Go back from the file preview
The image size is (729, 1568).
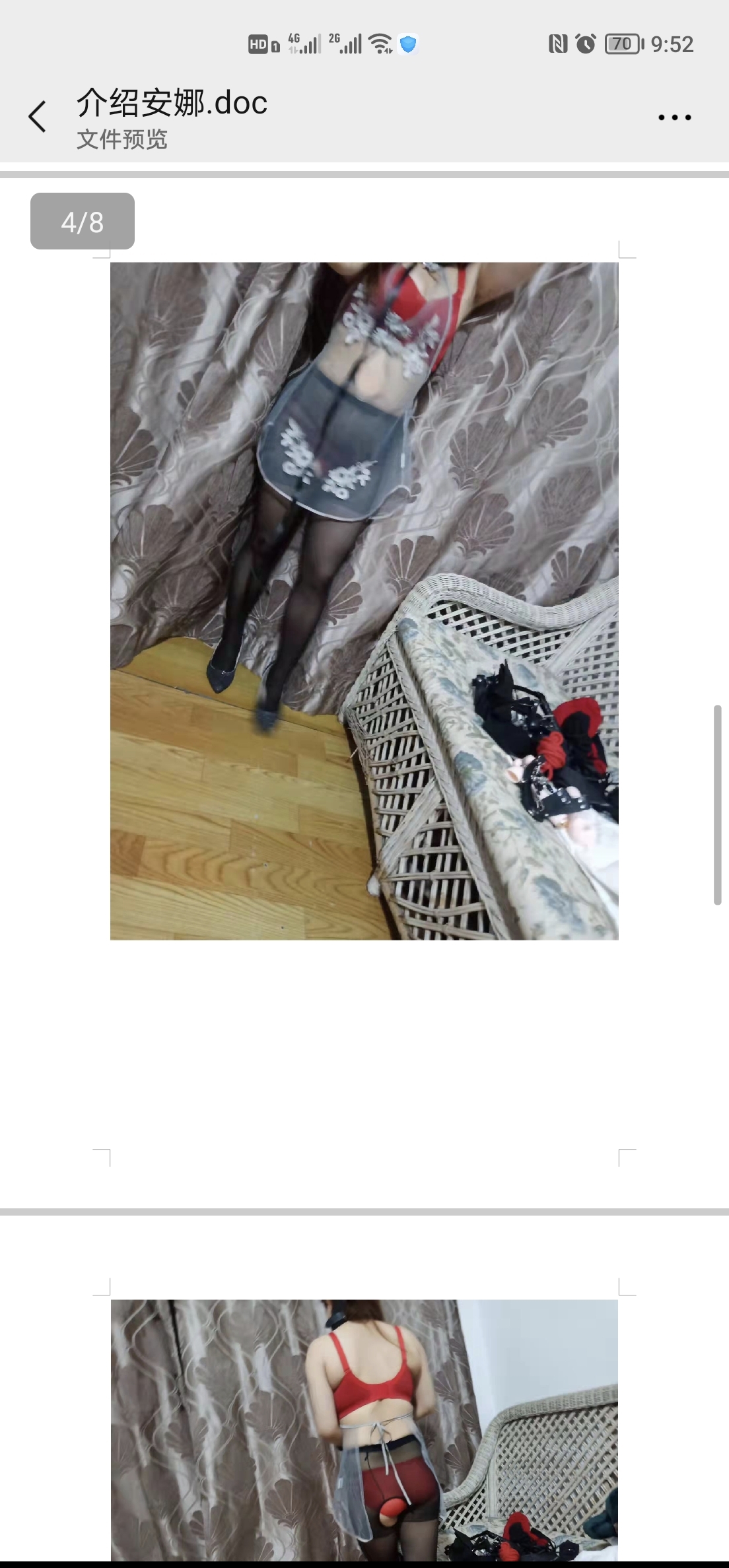click(x=38, y=117)
